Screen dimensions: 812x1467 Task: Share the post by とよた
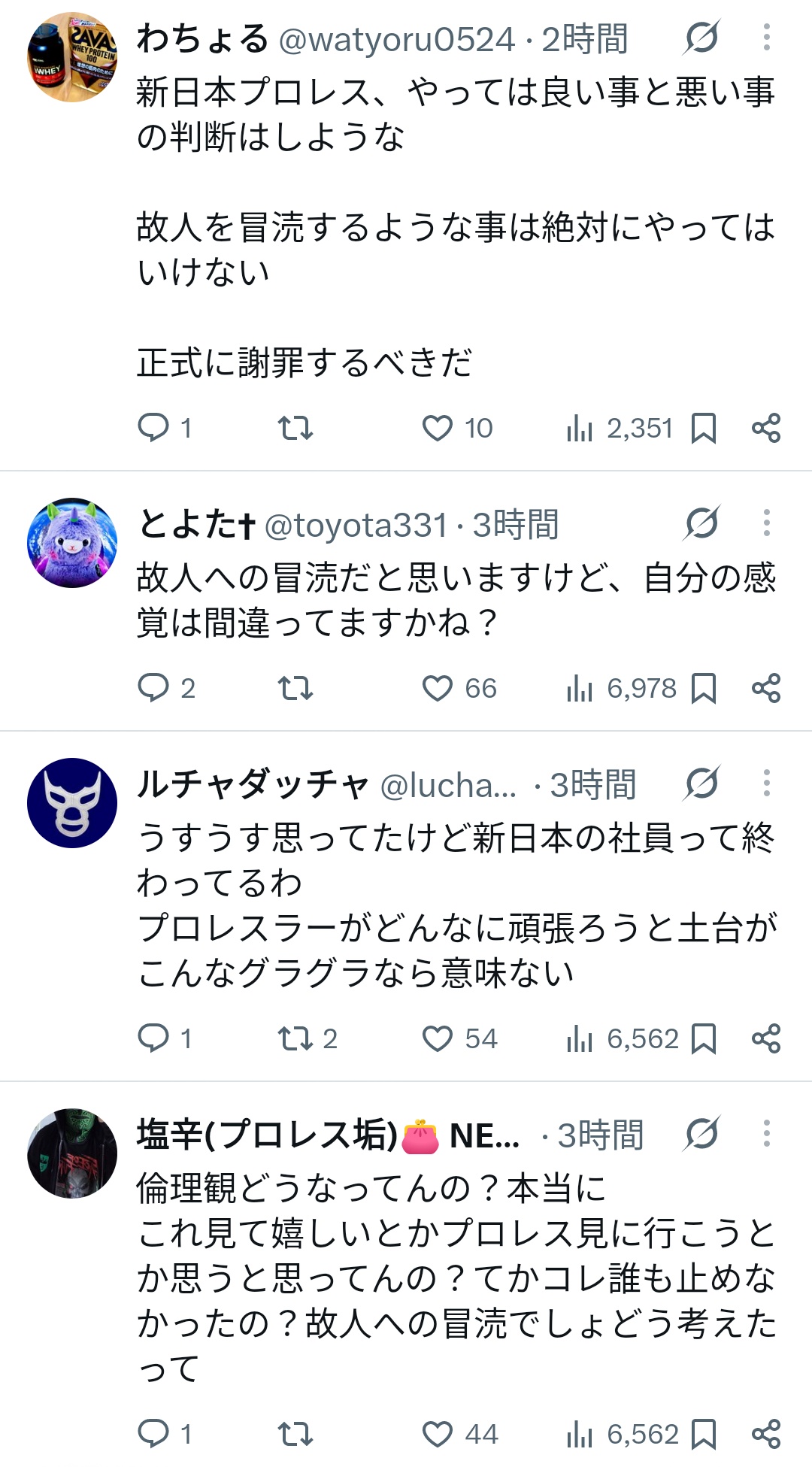[x=766, y=689]
